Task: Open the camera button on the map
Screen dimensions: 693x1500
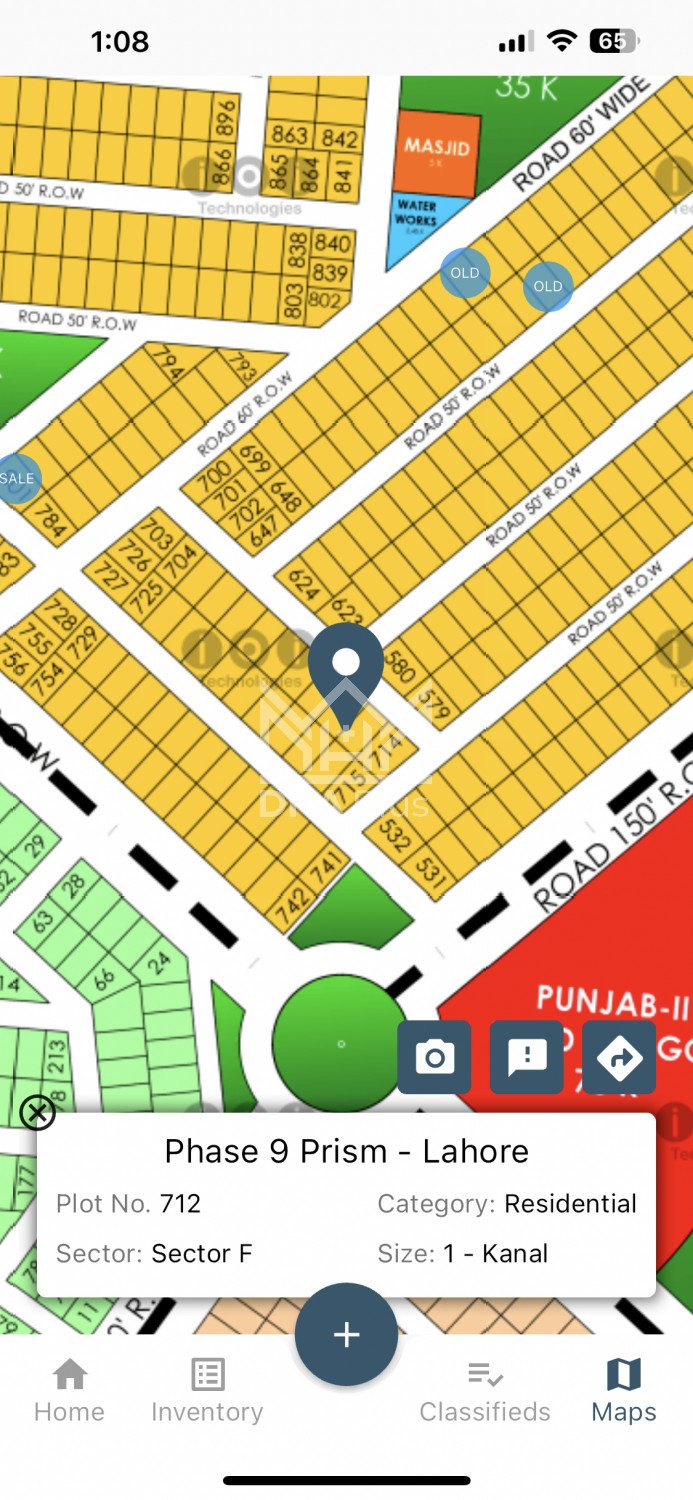Action: tap(434, 1057)
